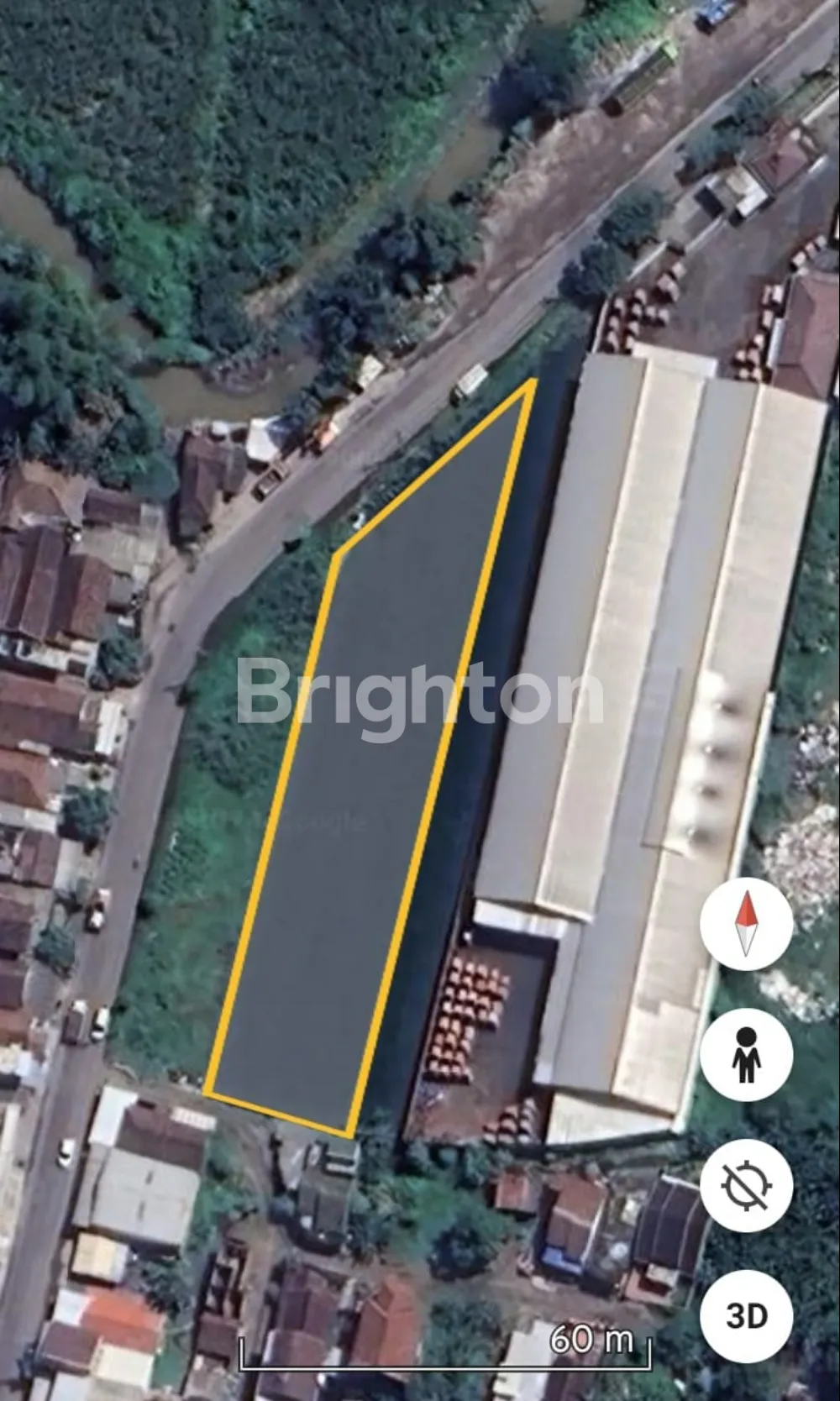Switch the map to 3D view
Viewport: 840px width, 1401px height.
coord(746,1315)
